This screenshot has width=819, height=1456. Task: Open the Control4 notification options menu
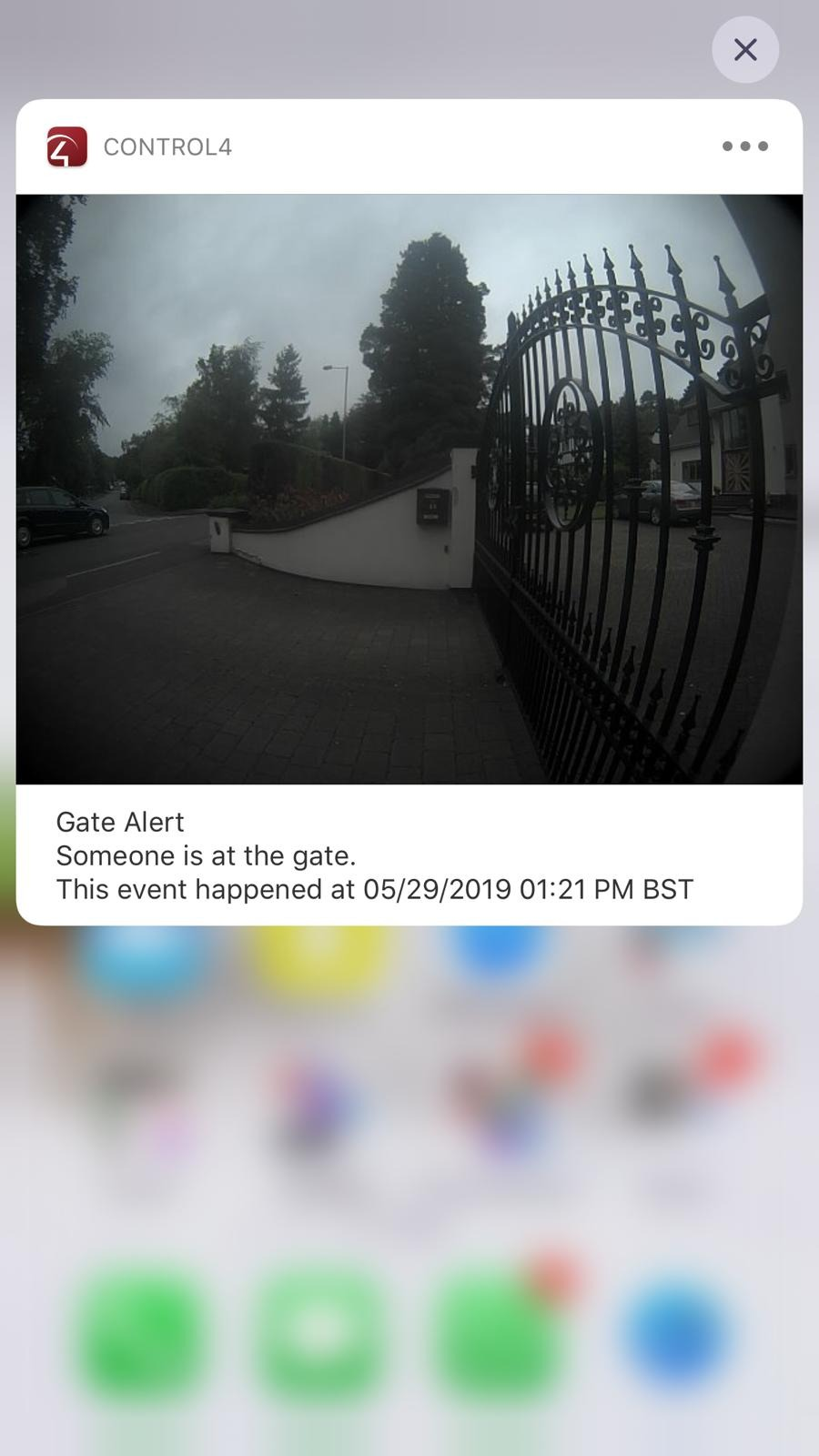click(744, 147)
